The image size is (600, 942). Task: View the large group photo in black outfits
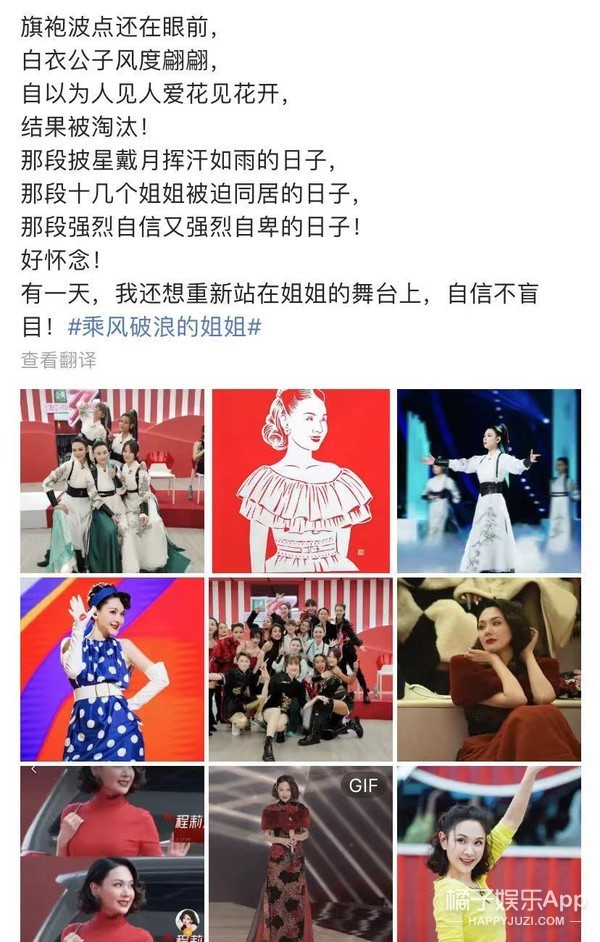click(301, 669)
